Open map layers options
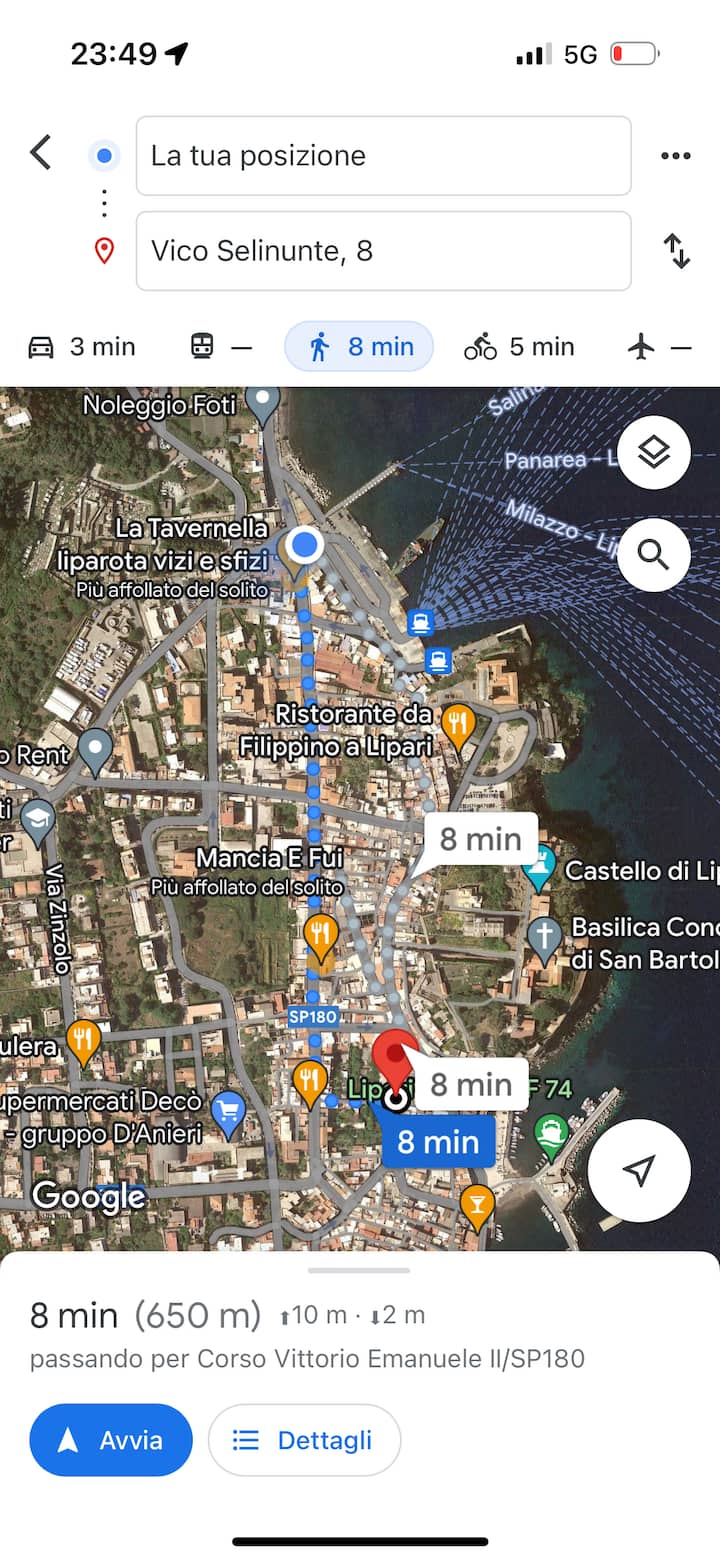The height and width of the screenshot is (1561, 720). click(x=653, y=453)
